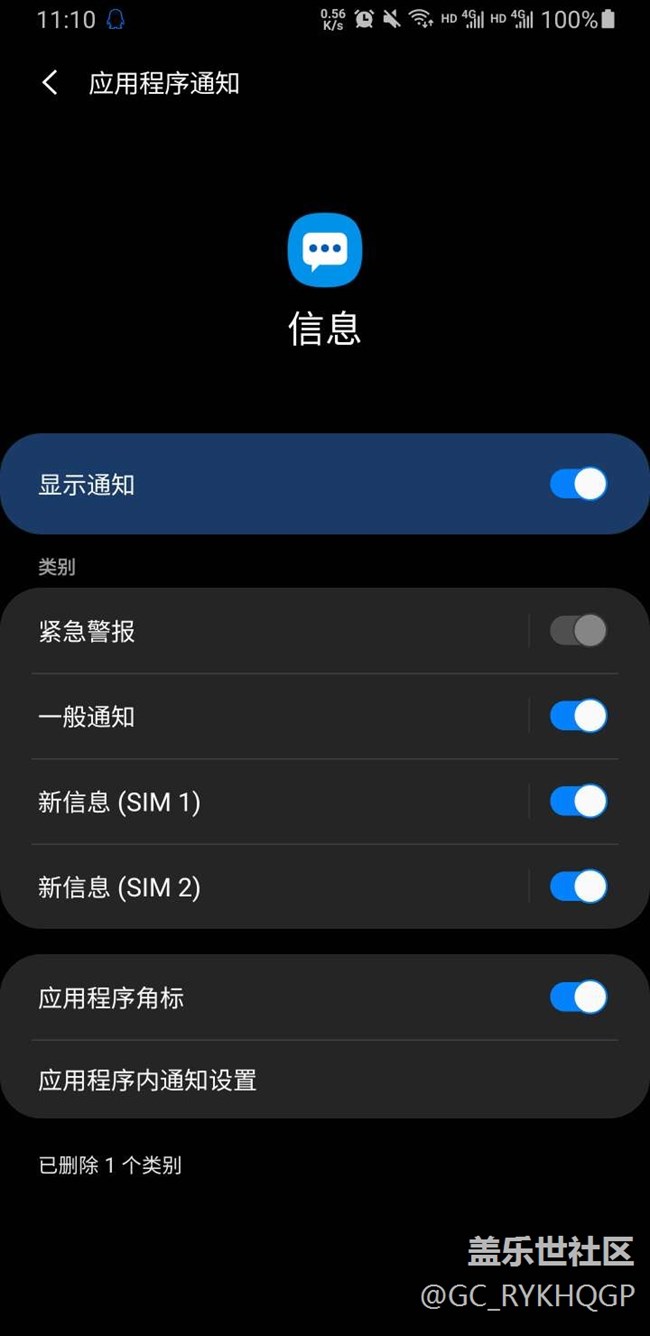Image resolution: width=650 pixels, height=1336 pixels.
Task: Turn off 新信息 (SIM 2) notifications
Action: click(x=578, y=886)
